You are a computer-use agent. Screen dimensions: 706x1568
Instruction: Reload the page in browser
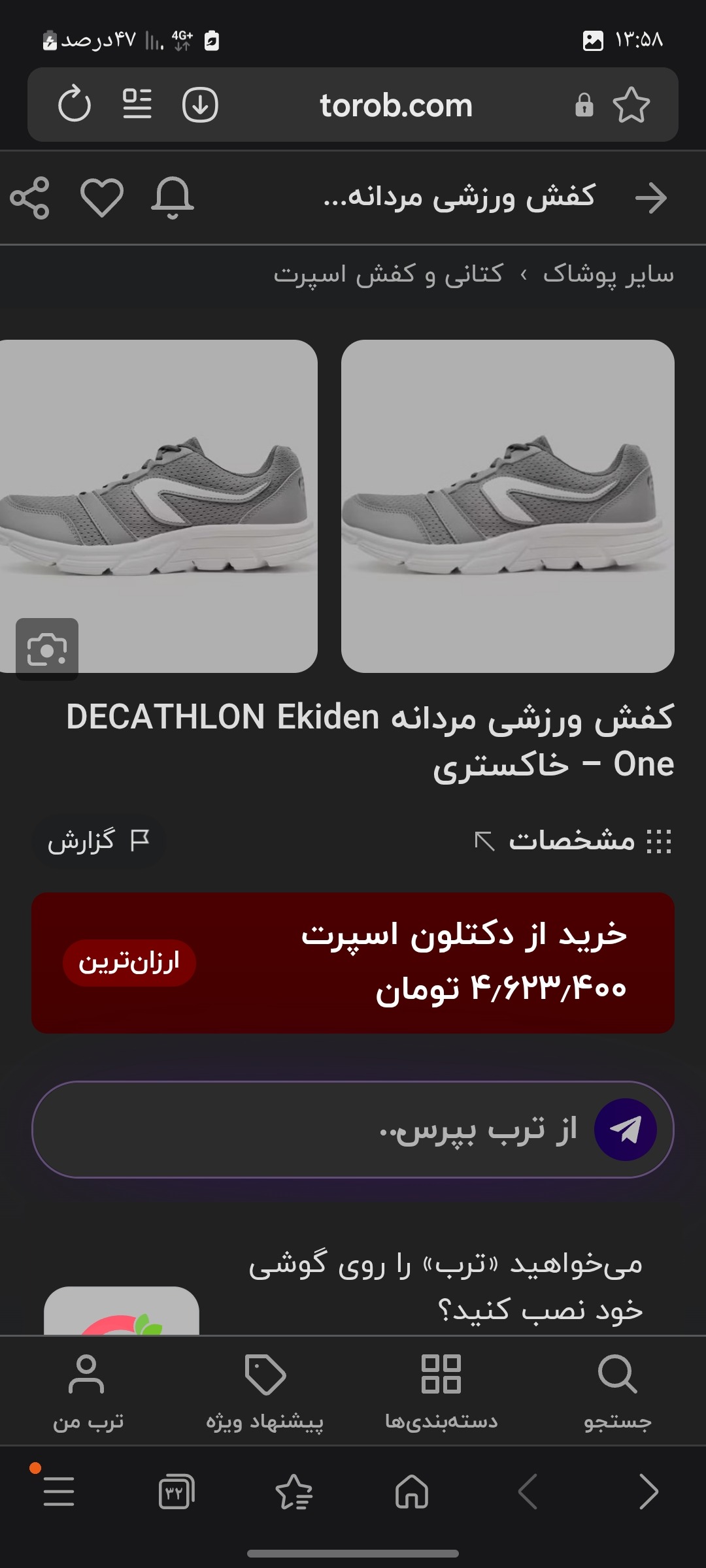[x=74, y=105]
